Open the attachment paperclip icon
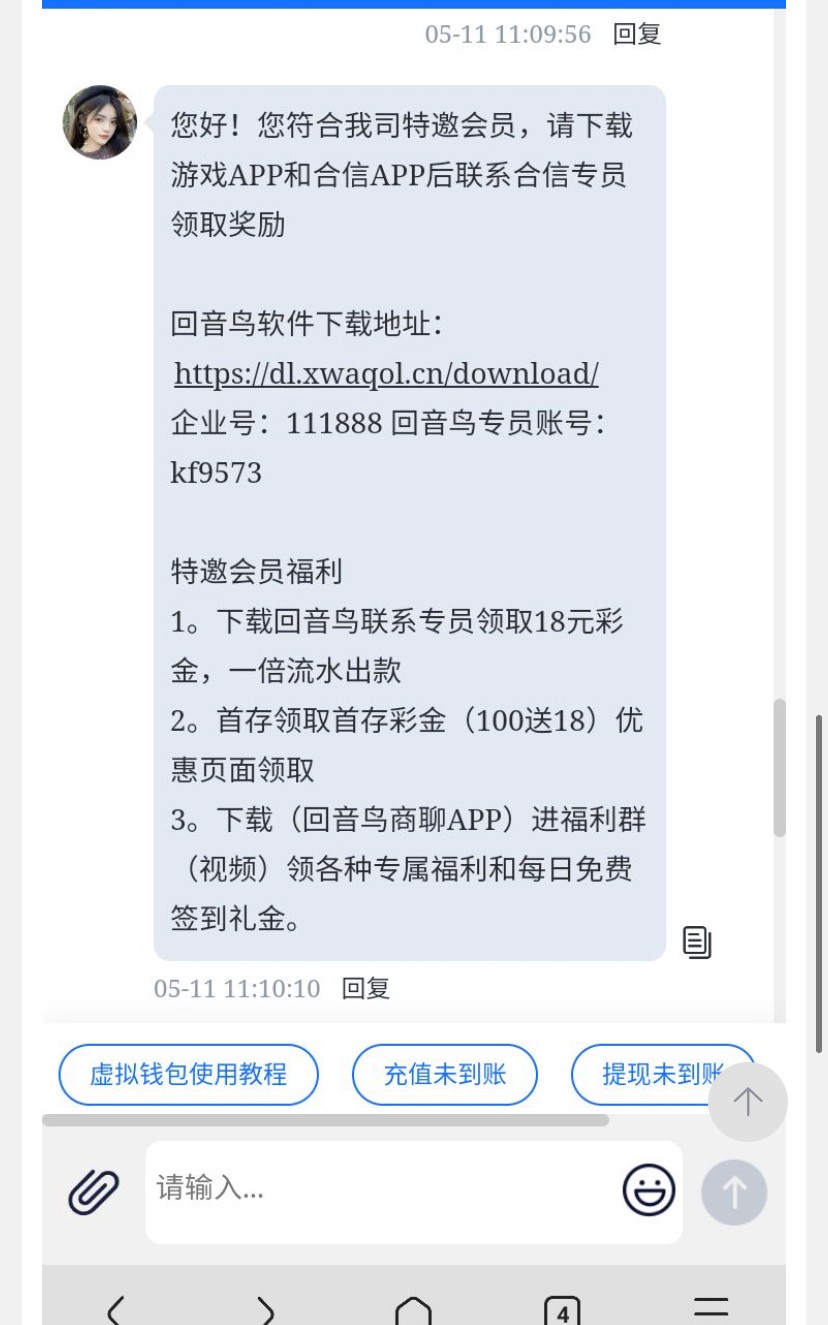828x1325 pixels. click(93, 1191)
